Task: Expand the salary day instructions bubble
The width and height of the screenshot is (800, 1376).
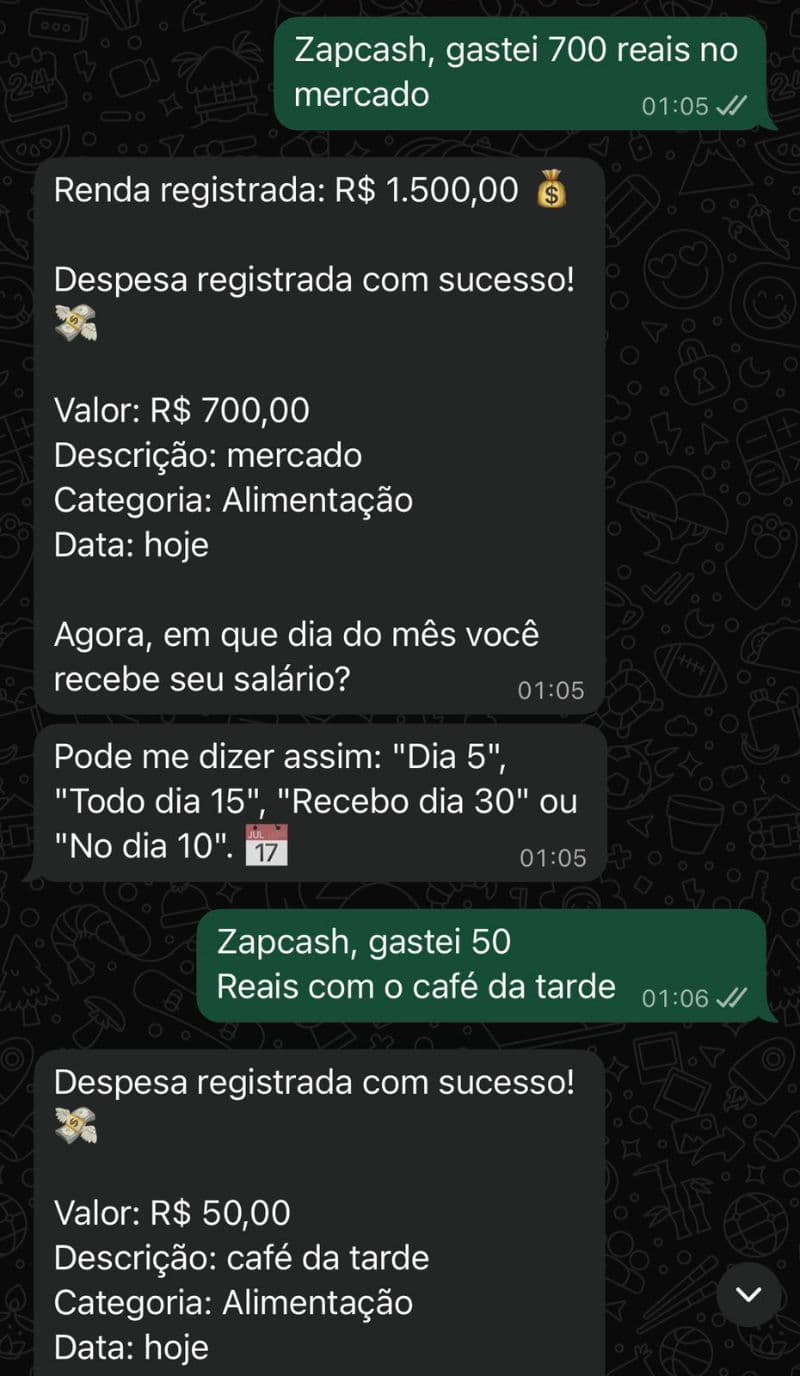Action: [320, 800]
